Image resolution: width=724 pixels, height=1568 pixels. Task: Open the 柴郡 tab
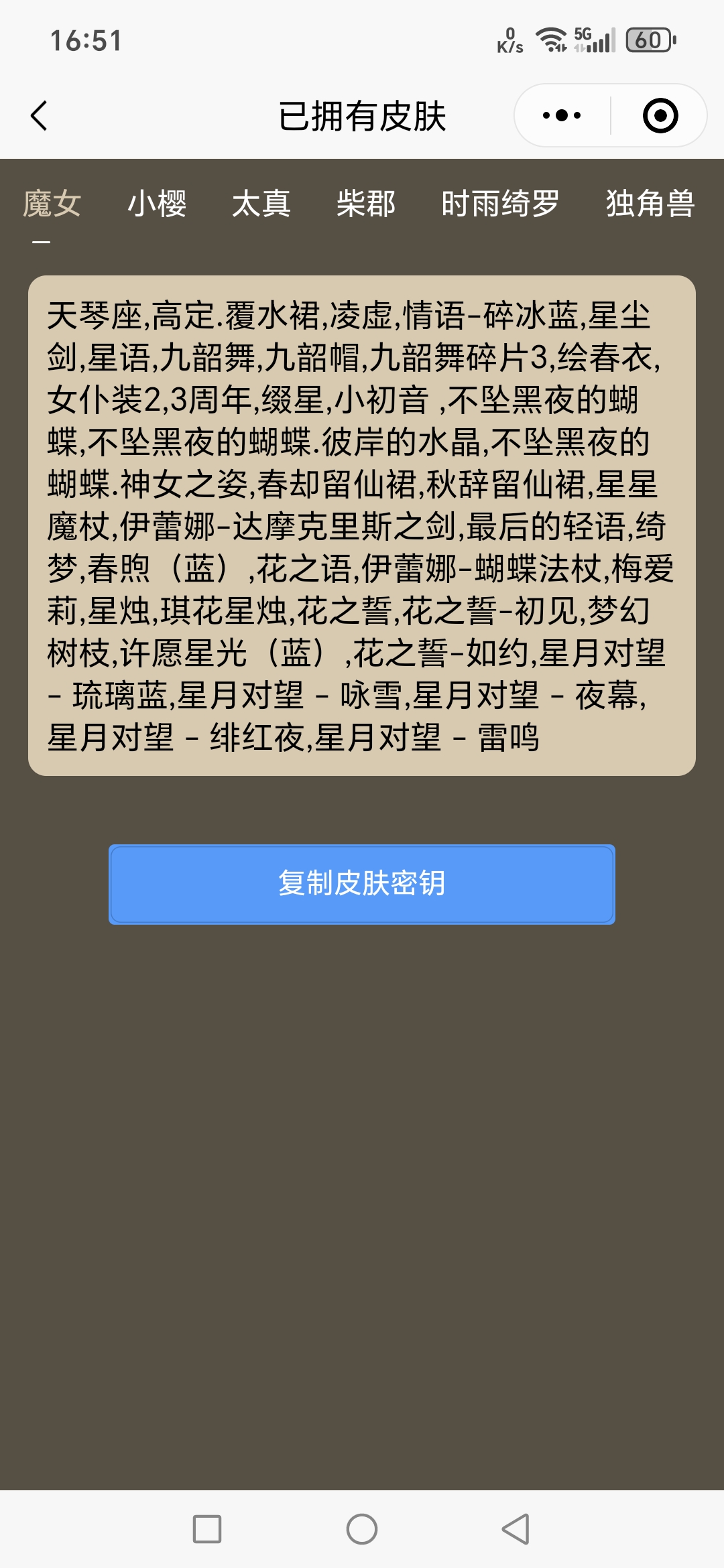point(366,204)
